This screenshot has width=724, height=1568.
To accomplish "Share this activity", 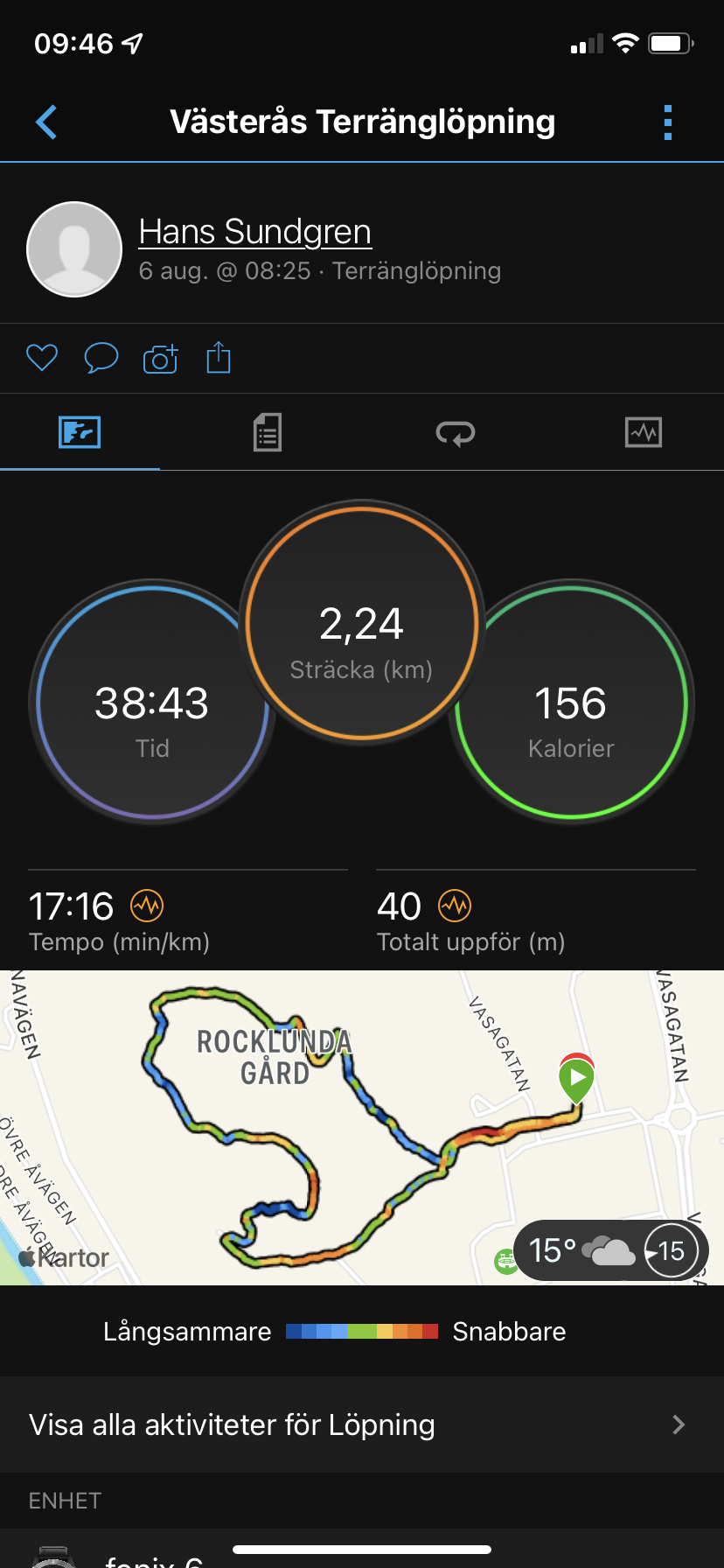I will (x=219, y=357).
